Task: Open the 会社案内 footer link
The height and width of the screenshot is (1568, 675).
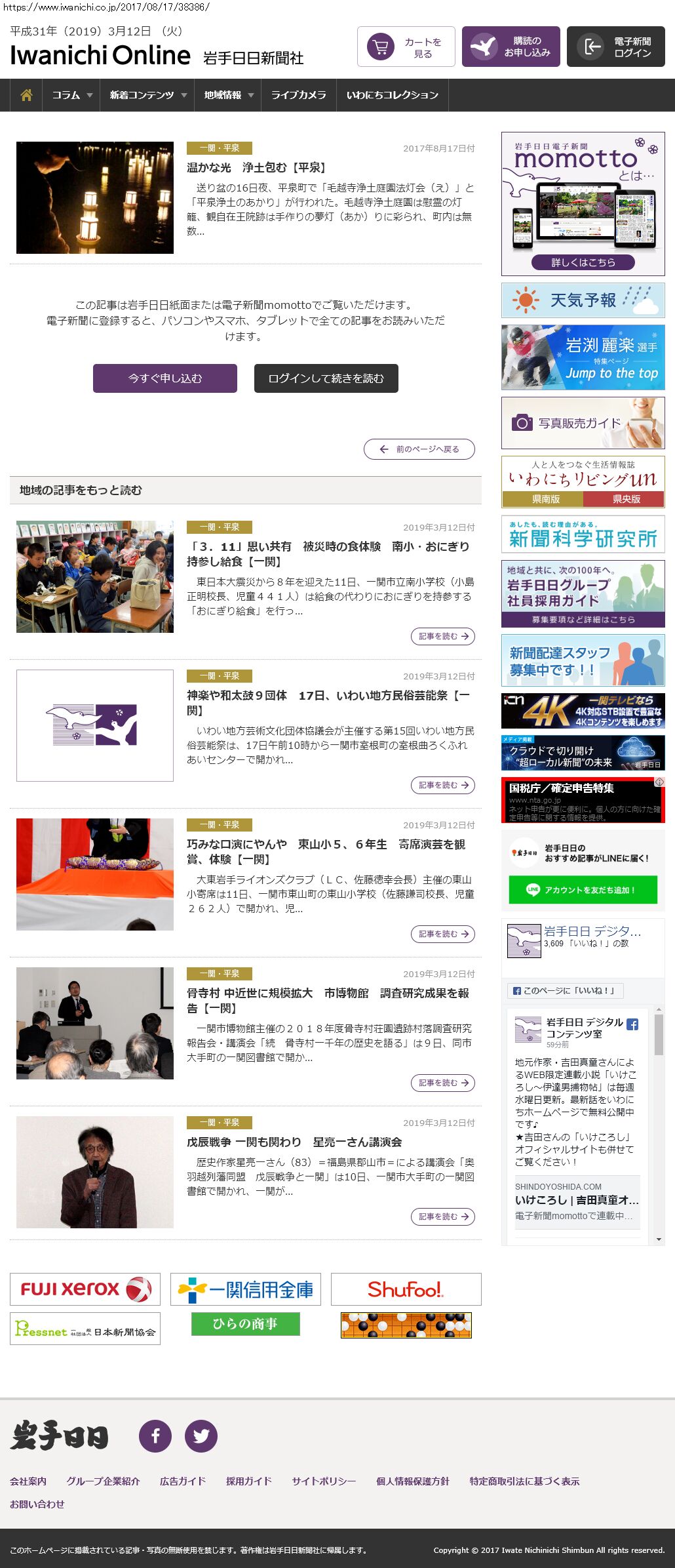Action: pyautogui.click(x=28, y=1481)
